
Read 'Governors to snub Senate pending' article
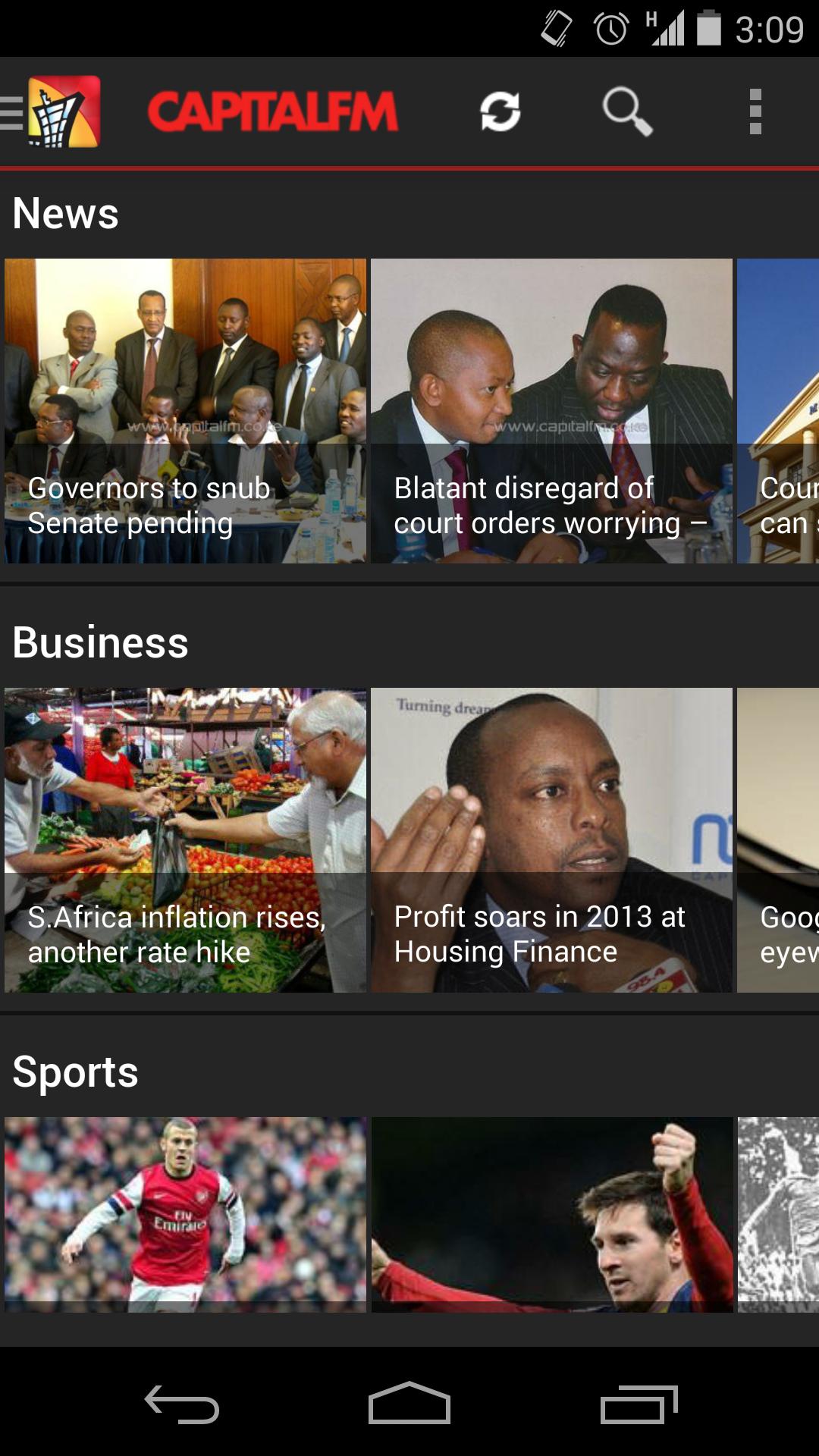pyautogui.click(x=185, y=413)
